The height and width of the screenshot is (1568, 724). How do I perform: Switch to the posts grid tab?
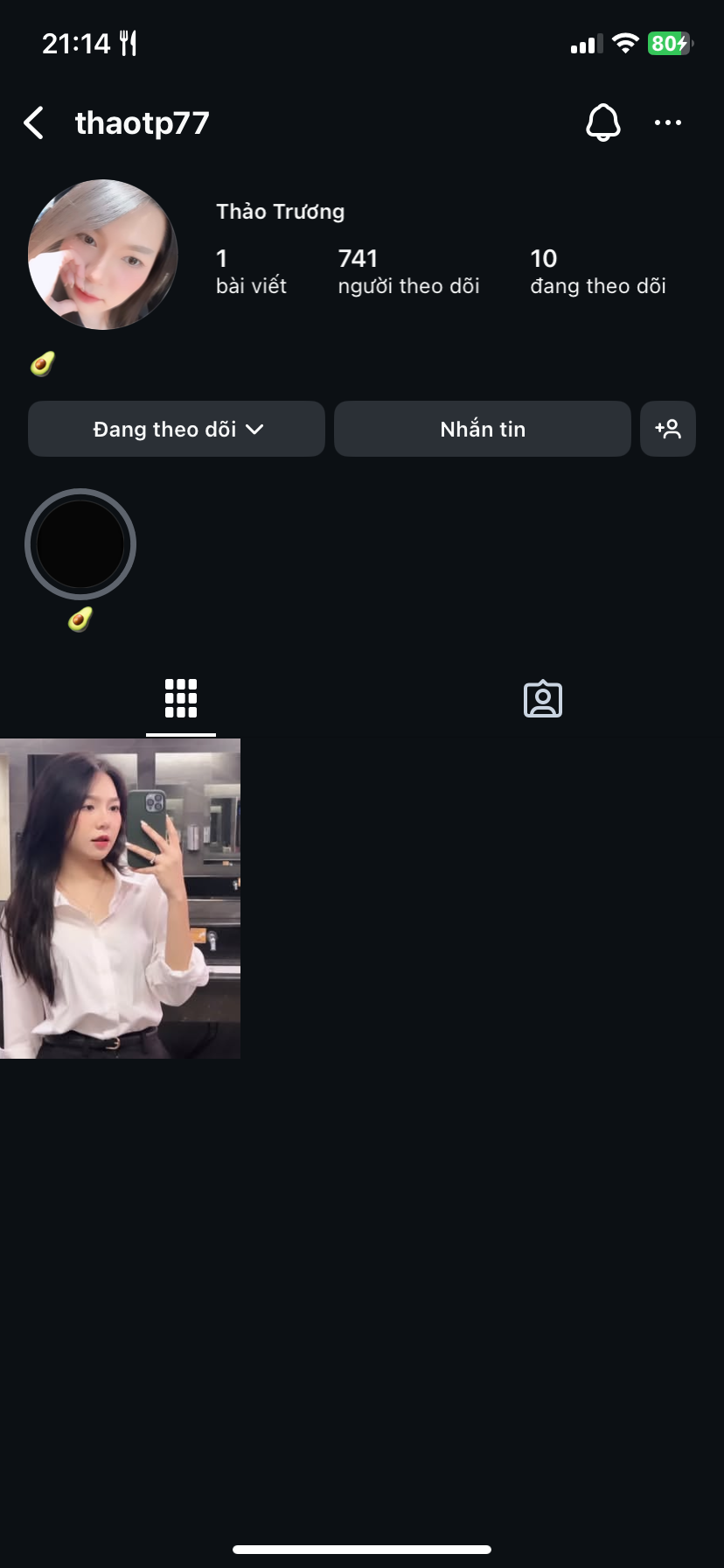coord(181,698)
